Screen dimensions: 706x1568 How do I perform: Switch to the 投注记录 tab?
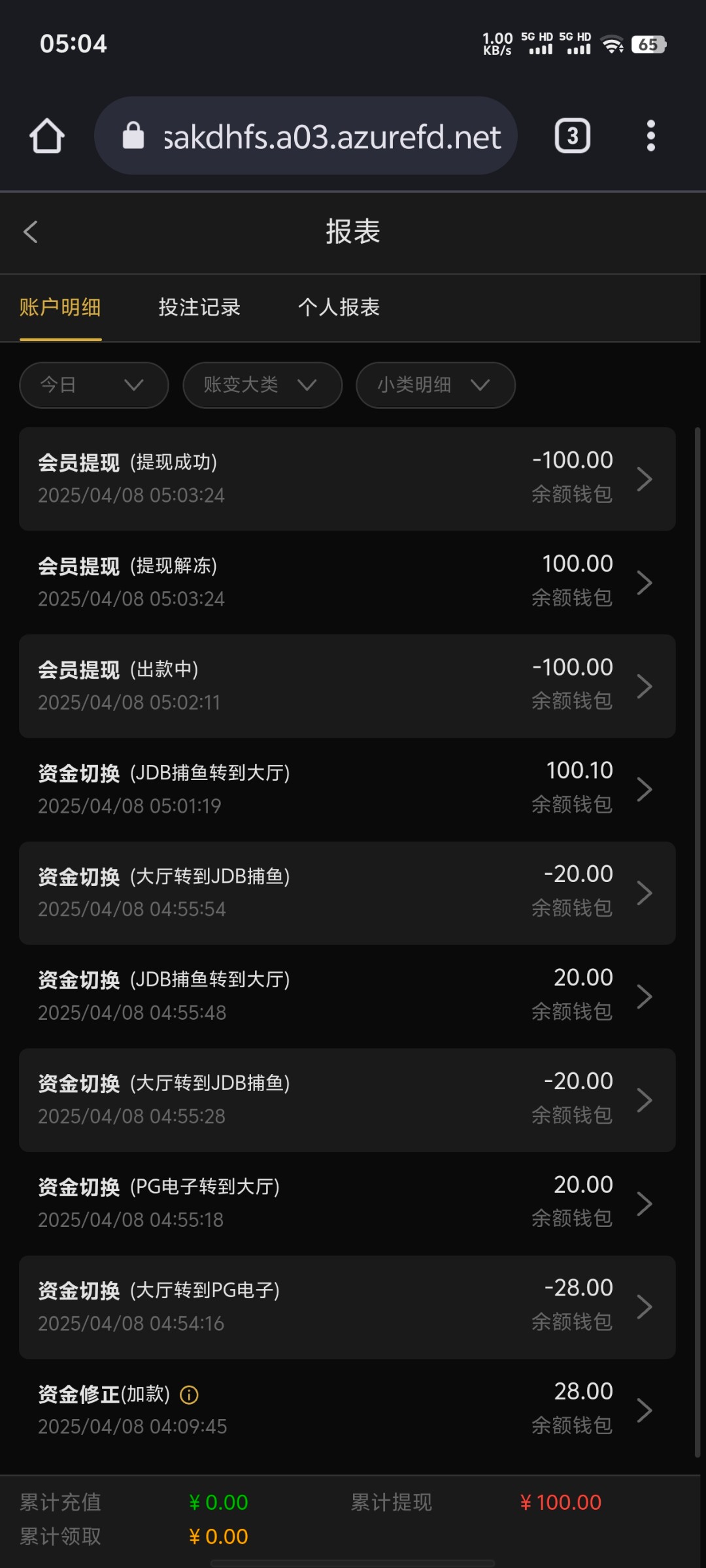(199, 307)
